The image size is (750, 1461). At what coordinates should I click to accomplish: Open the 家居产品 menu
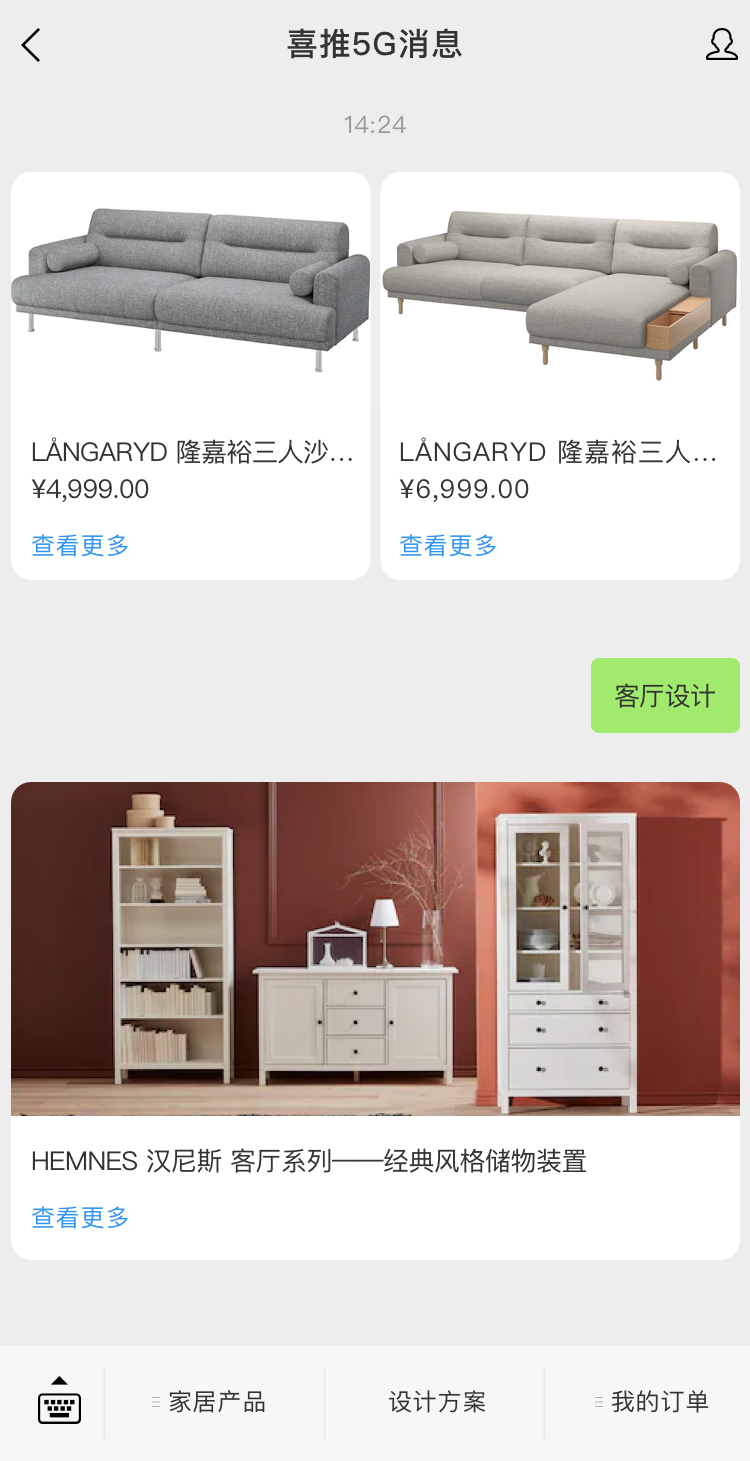(x=215, y=1402)
